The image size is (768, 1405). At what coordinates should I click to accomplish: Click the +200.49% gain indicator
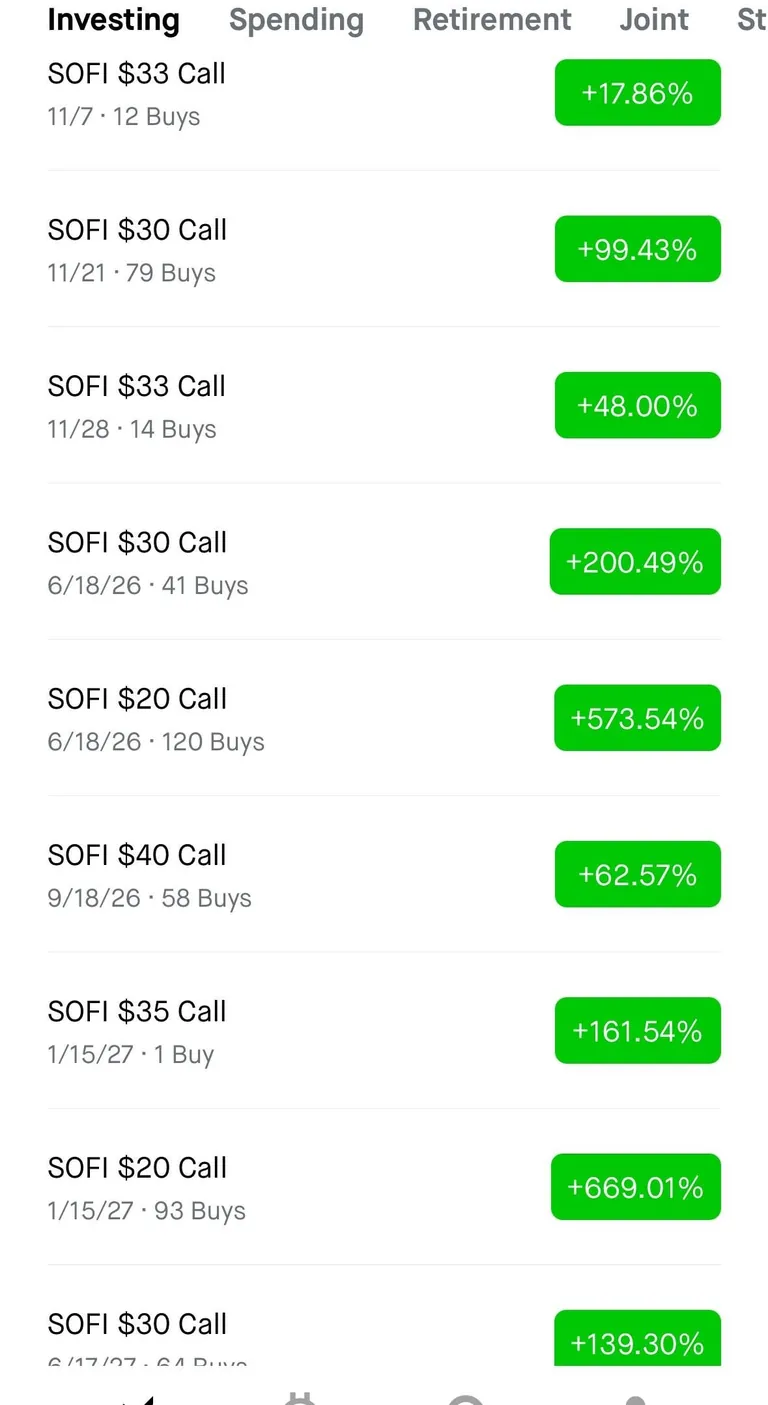pos(635,562)
